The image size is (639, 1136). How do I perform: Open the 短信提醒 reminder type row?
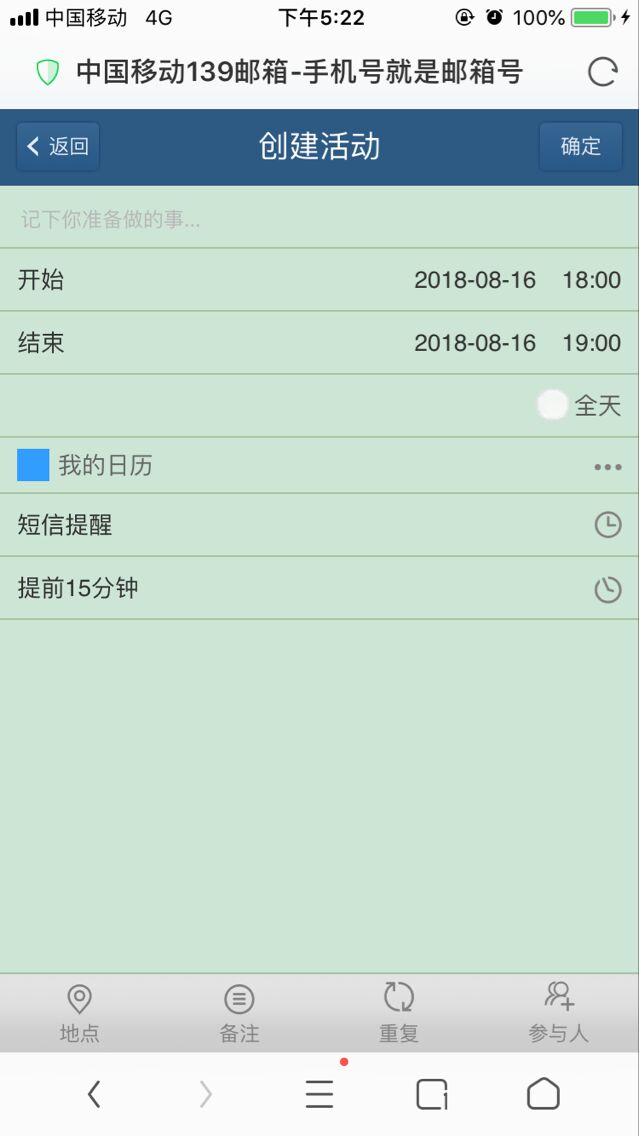[x=320, y=525]
